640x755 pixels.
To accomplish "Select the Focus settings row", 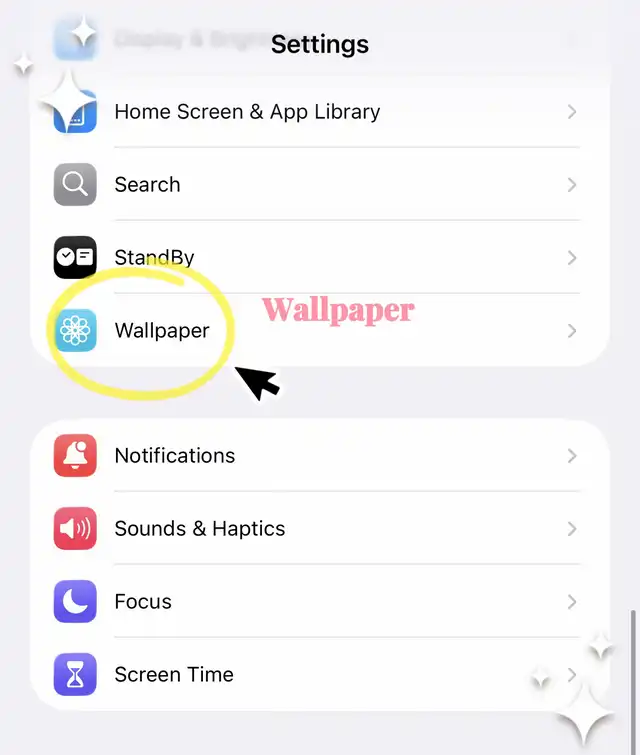I will 143,602.
